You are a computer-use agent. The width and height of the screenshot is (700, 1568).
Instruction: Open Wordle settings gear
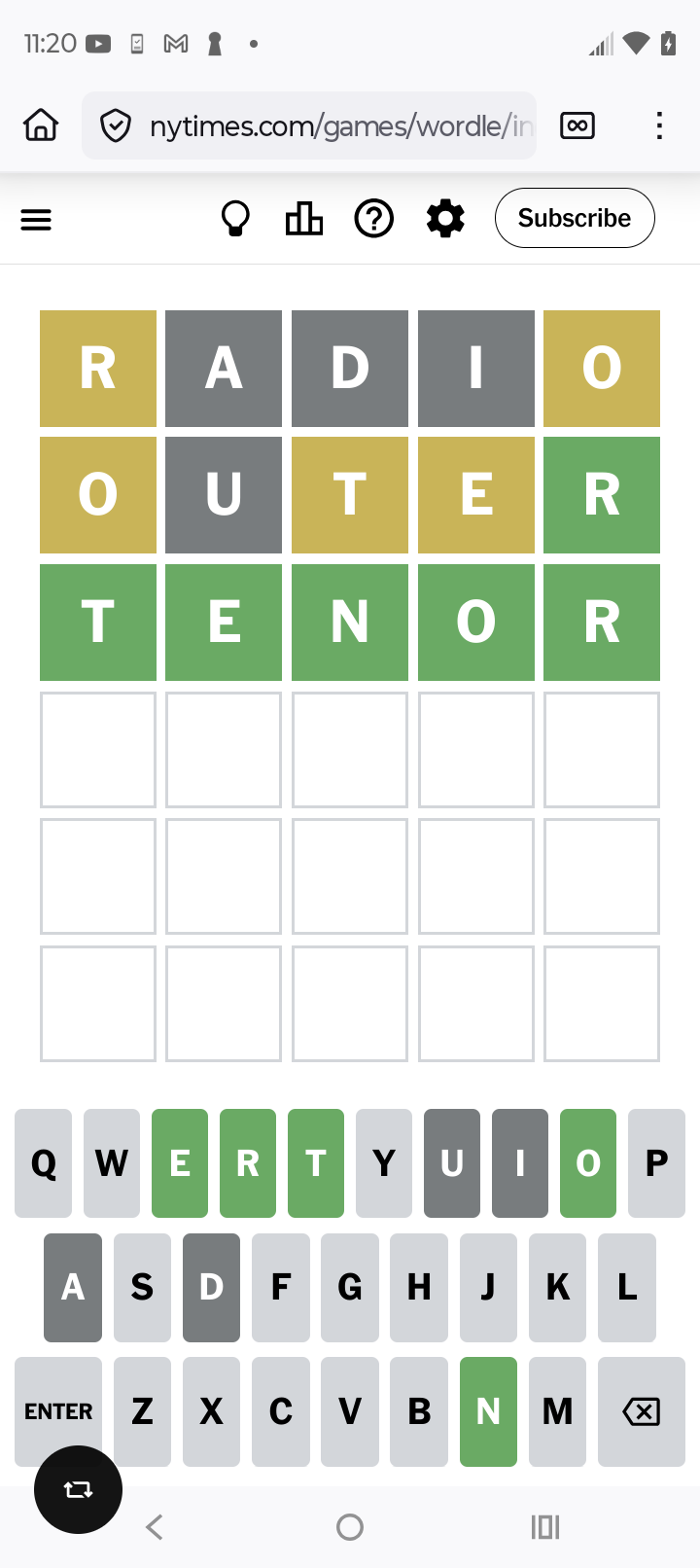pos(445,219)
